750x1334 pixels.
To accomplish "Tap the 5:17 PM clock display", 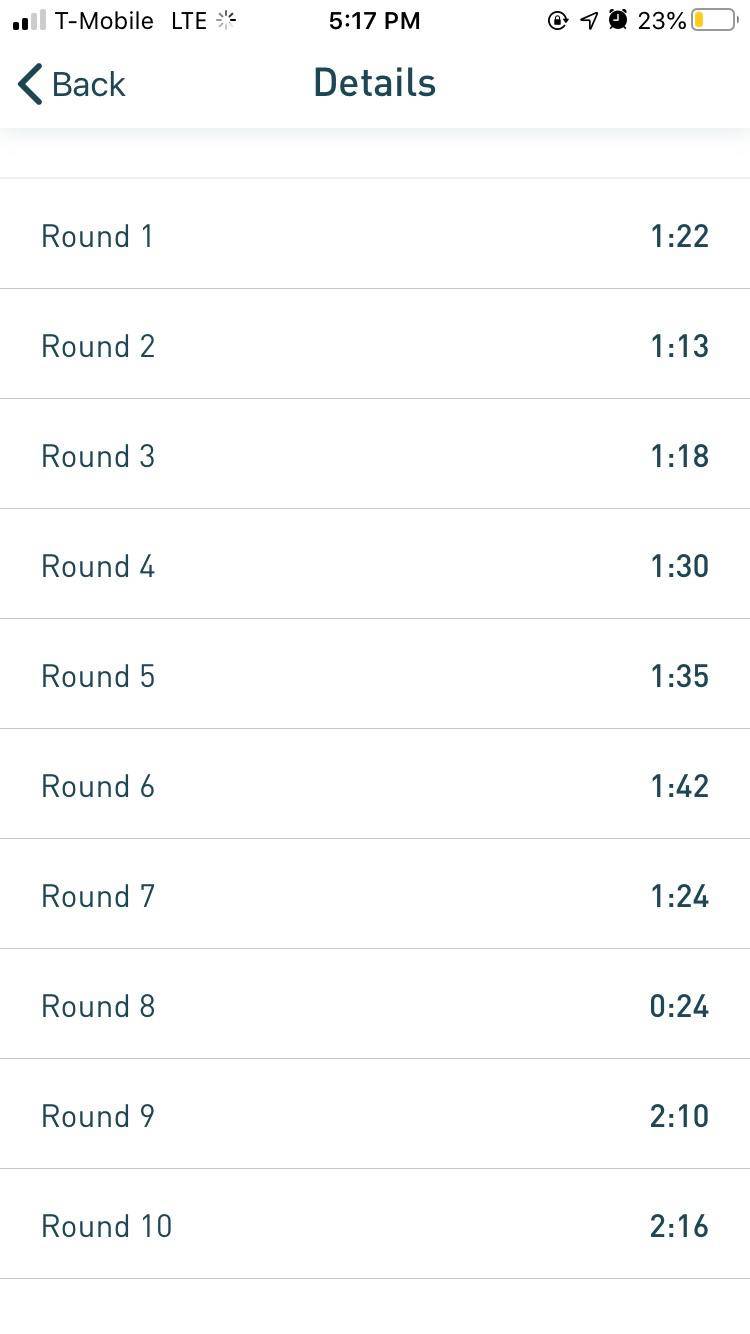I will (374, 20).
